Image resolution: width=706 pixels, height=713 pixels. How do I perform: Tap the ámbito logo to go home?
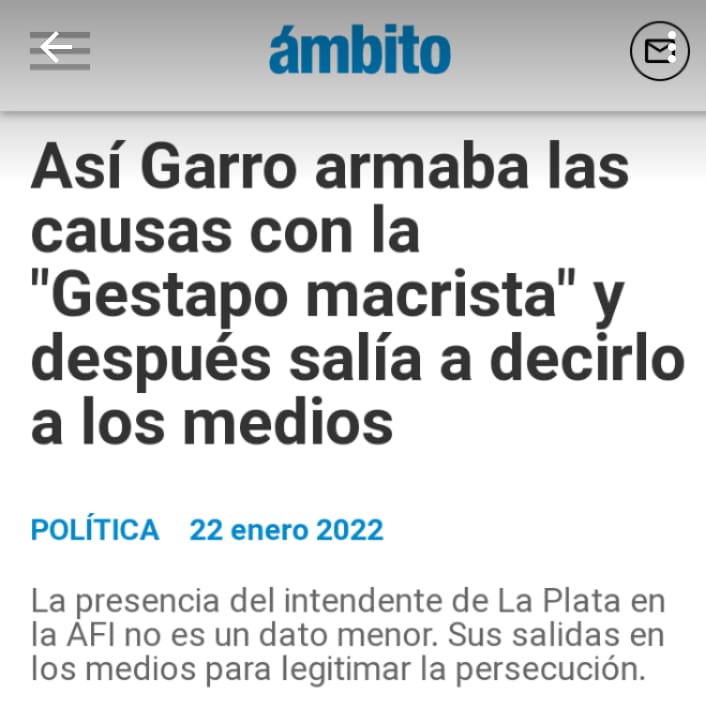point(360,50)
